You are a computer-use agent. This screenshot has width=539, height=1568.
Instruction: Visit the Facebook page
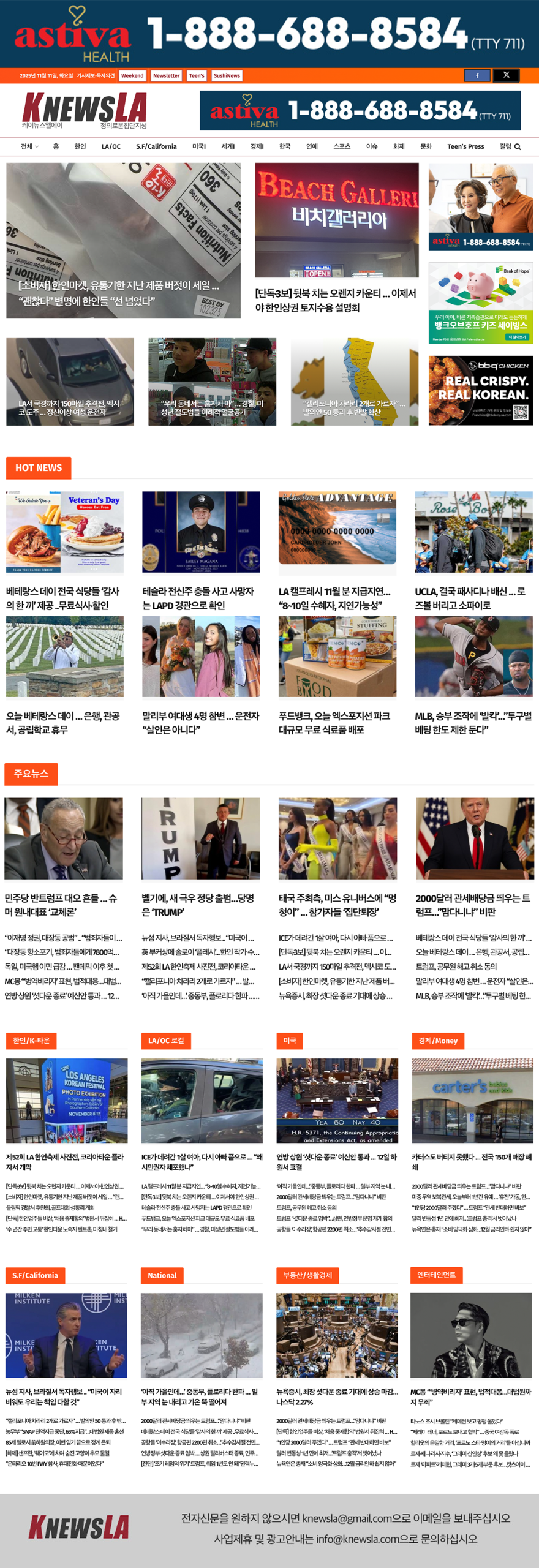tap(477, 75)
